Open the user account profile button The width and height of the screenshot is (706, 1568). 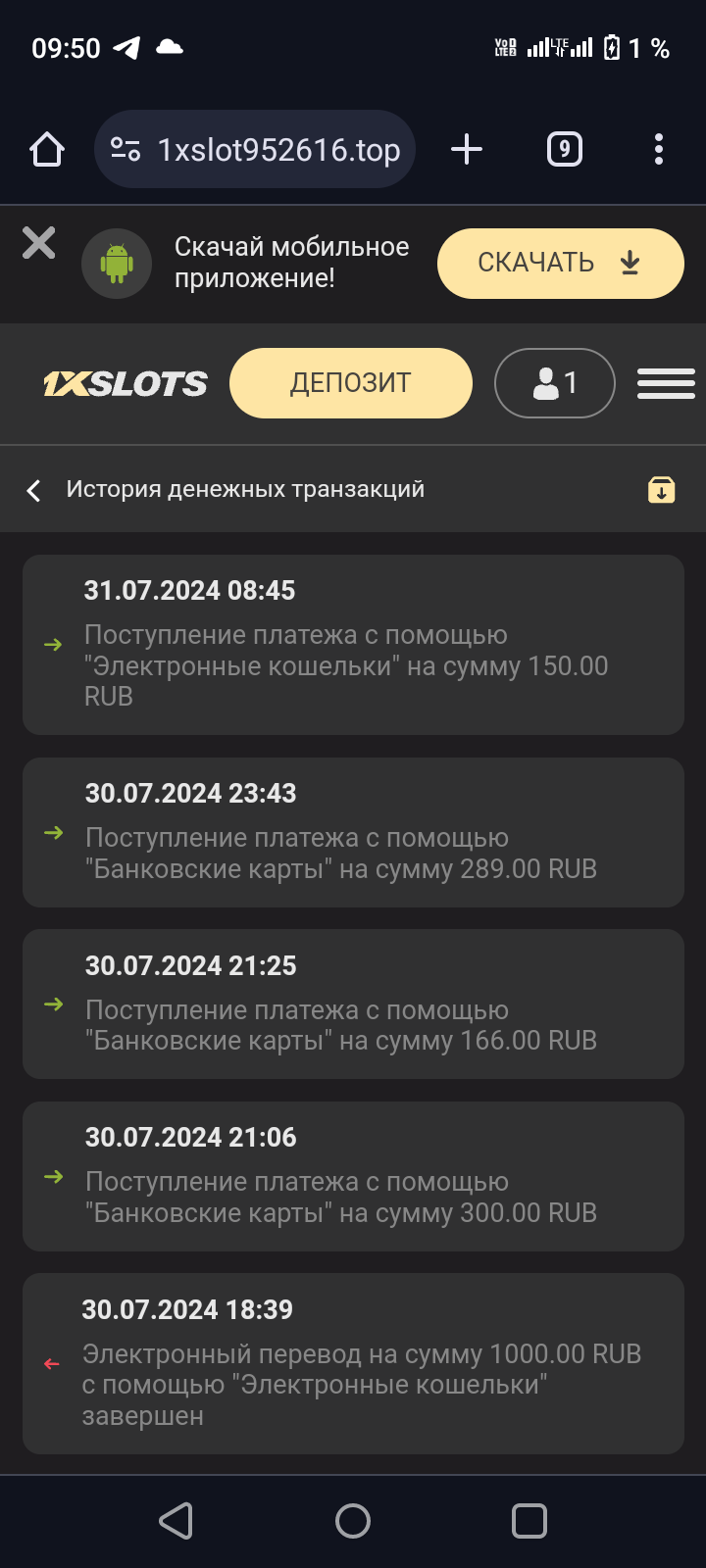pyautogui.click(x=554, y=383)
